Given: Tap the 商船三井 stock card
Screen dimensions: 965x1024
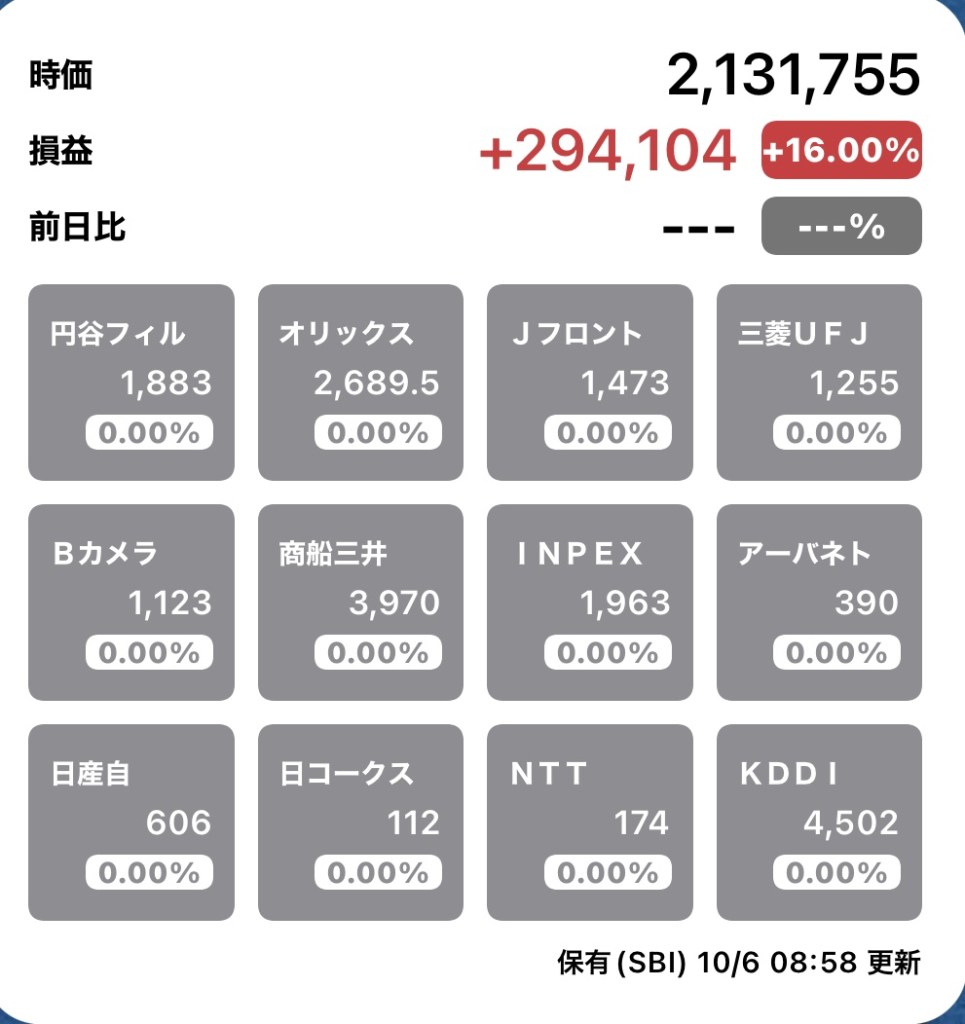Looking at the screenshot, I should click(360, 602).
